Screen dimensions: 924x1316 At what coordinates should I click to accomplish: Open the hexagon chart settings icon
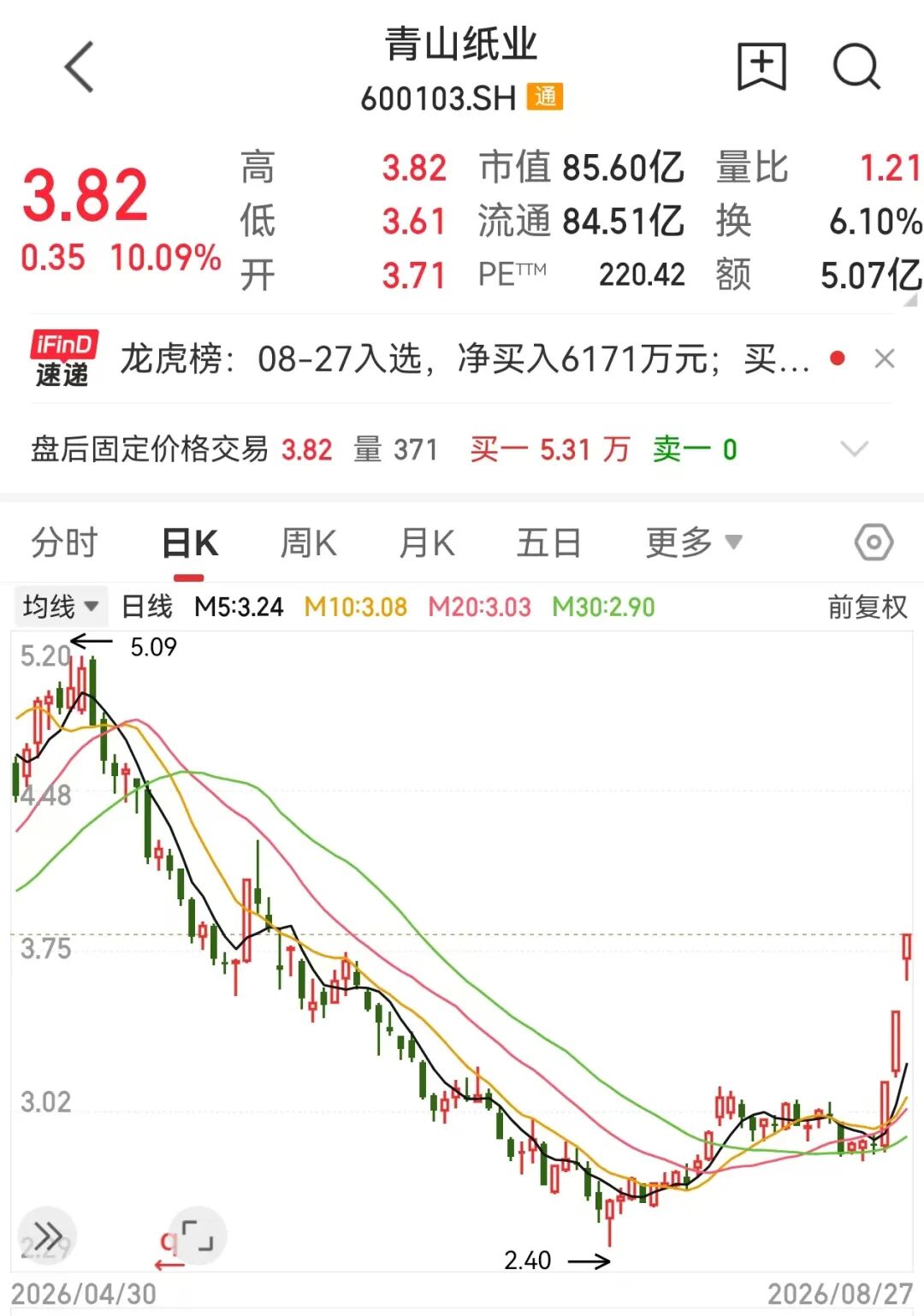point(874,542)
